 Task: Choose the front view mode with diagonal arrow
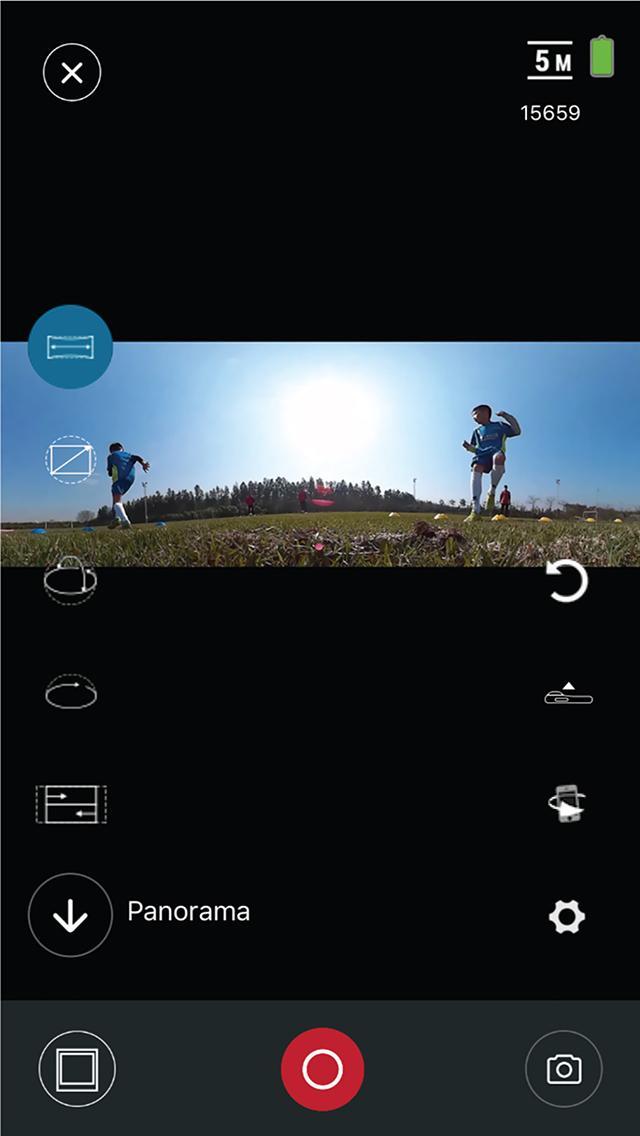70,459
